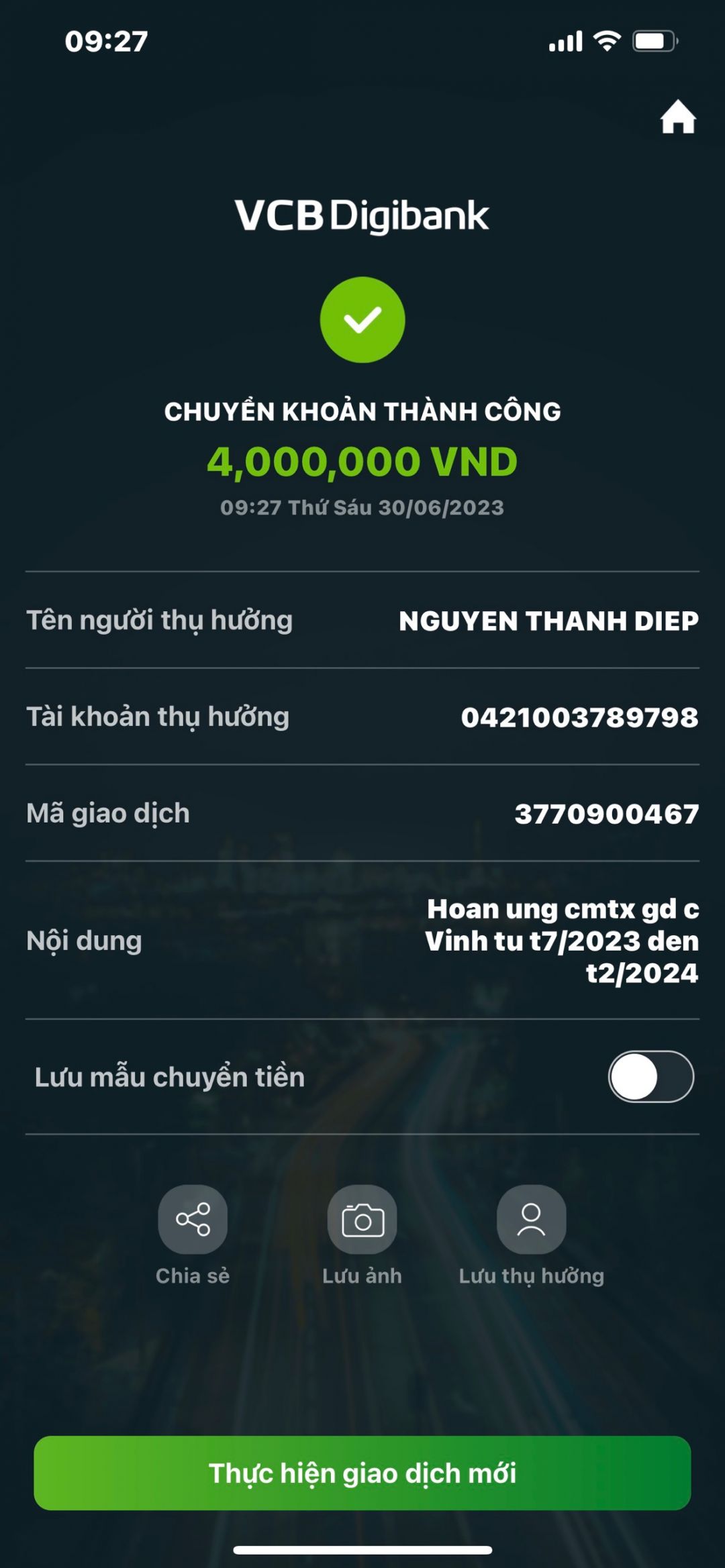Viewport: 725px width, 1568px height.
Task: Go to the home screen icon
Action: (677, 117)
